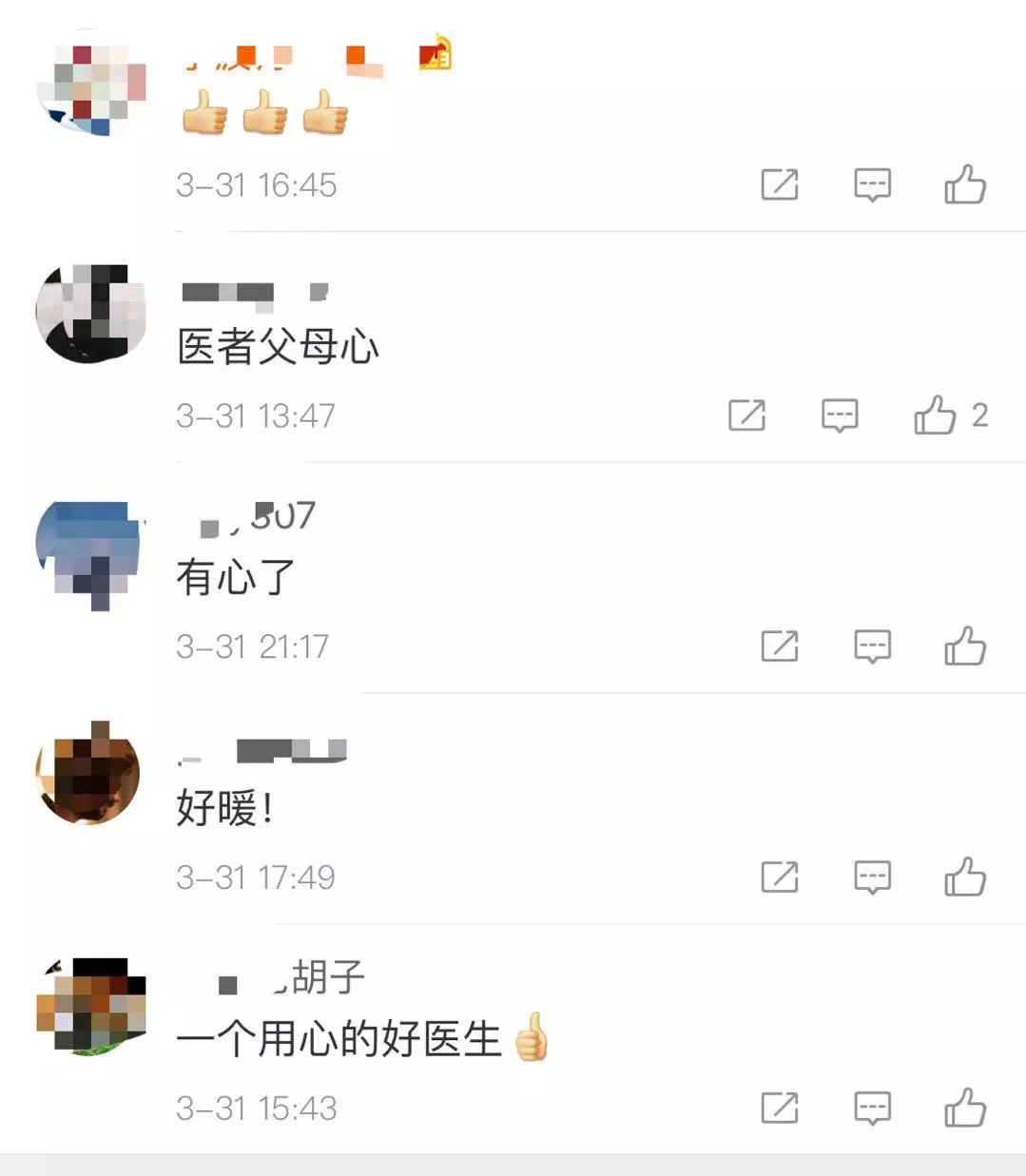Image resolution: width=1026 pixels, height=1176 pixels.
Task: Click the like icon on "有心了" comment
Action: click(x=967, y=646)
